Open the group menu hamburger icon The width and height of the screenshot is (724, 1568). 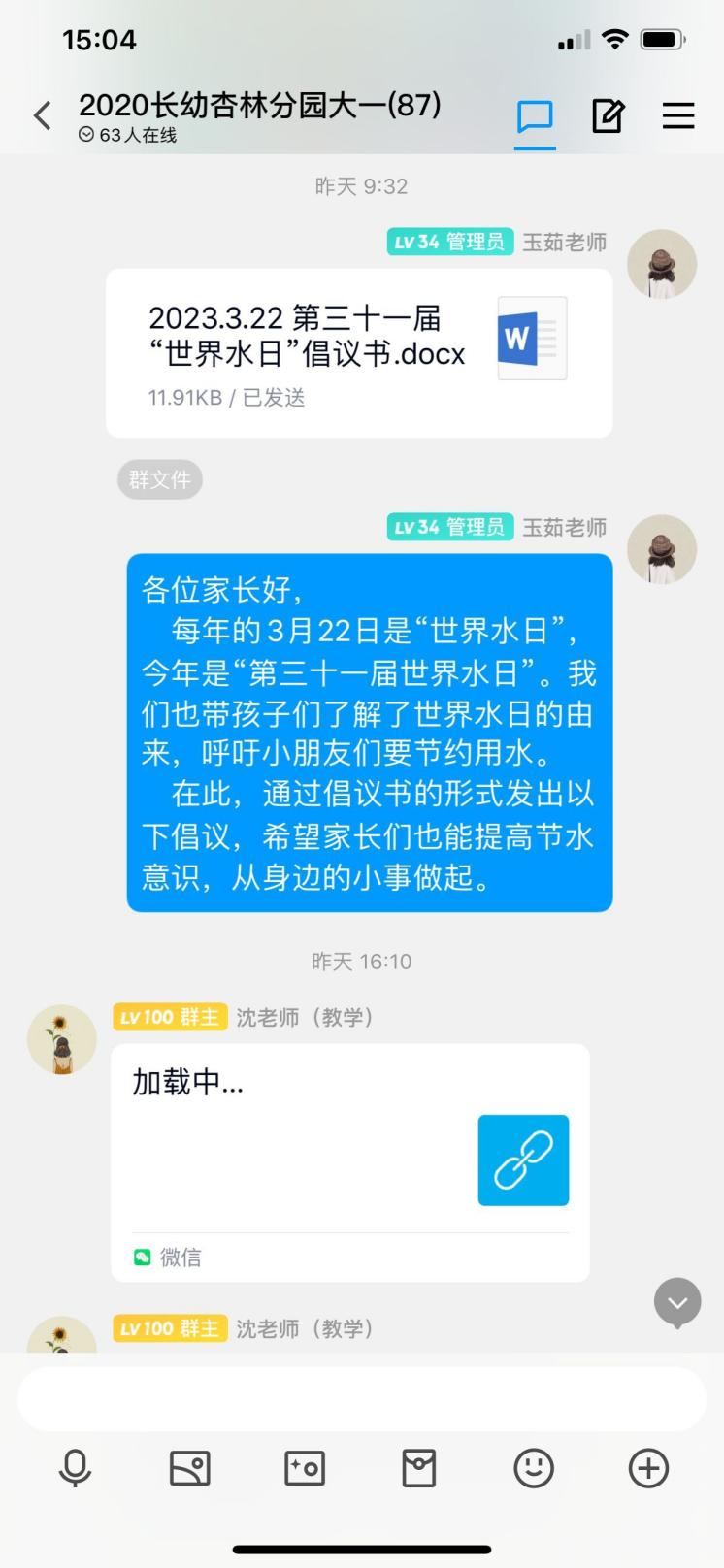click(678, 116)
